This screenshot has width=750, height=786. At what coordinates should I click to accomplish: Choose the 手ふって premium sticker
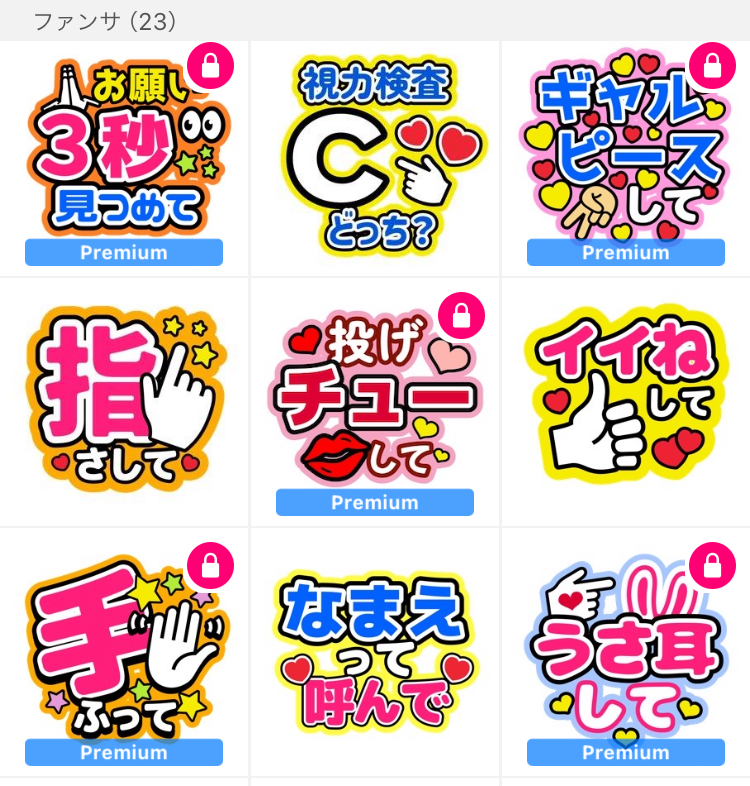click(x=124, y=650)
